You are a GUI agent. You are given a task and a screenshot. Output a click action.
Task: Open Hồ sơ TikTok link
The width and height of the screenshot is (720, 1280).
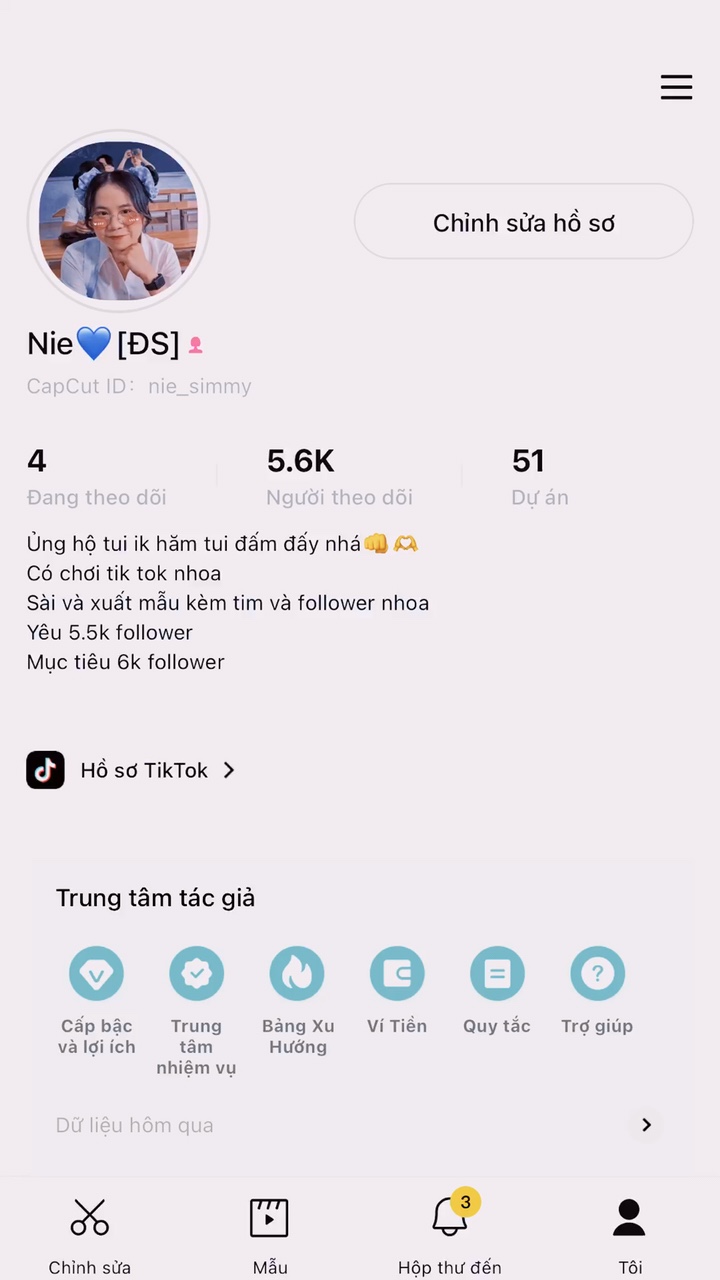coord(131,770)
